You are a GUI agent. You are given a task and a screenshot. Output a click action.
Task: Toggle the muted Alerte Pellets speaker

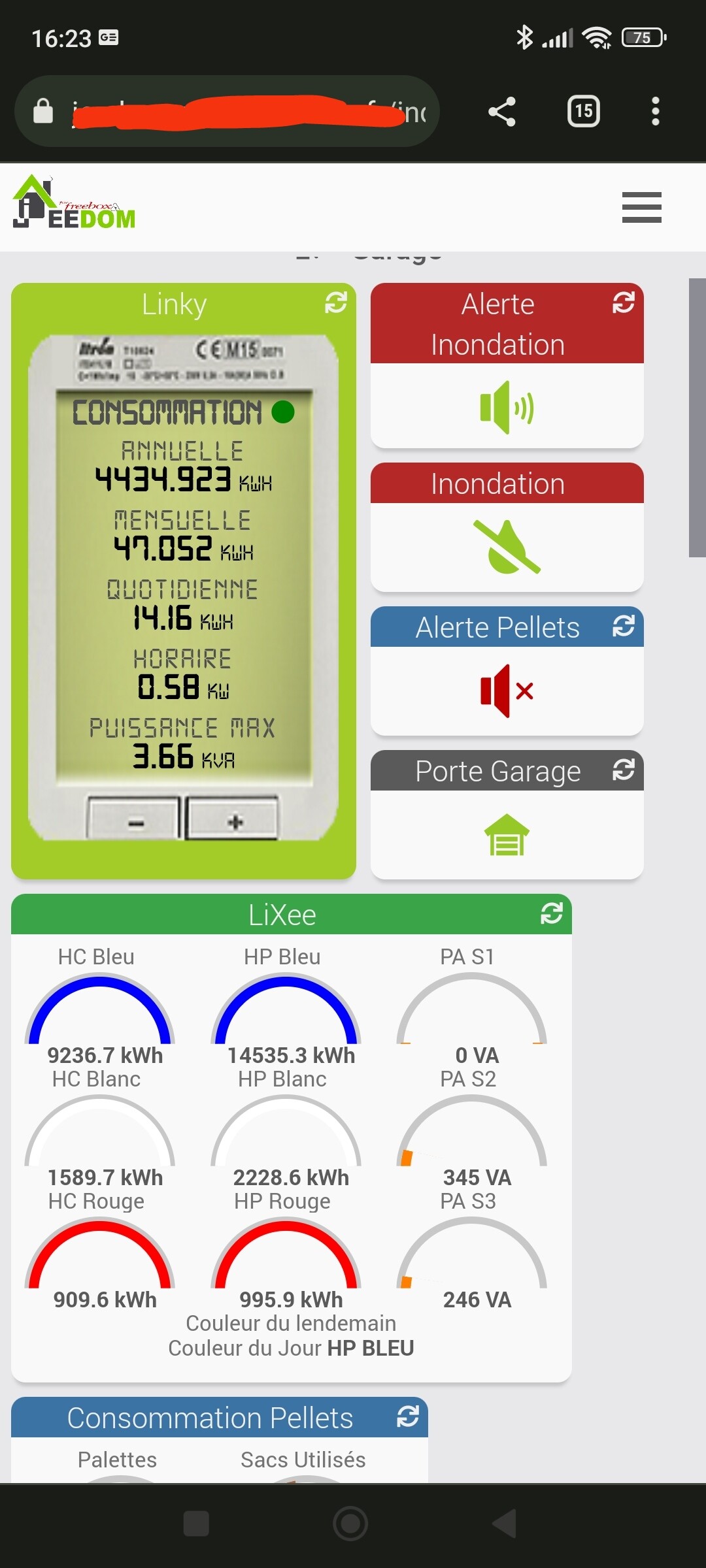point(507,691)
